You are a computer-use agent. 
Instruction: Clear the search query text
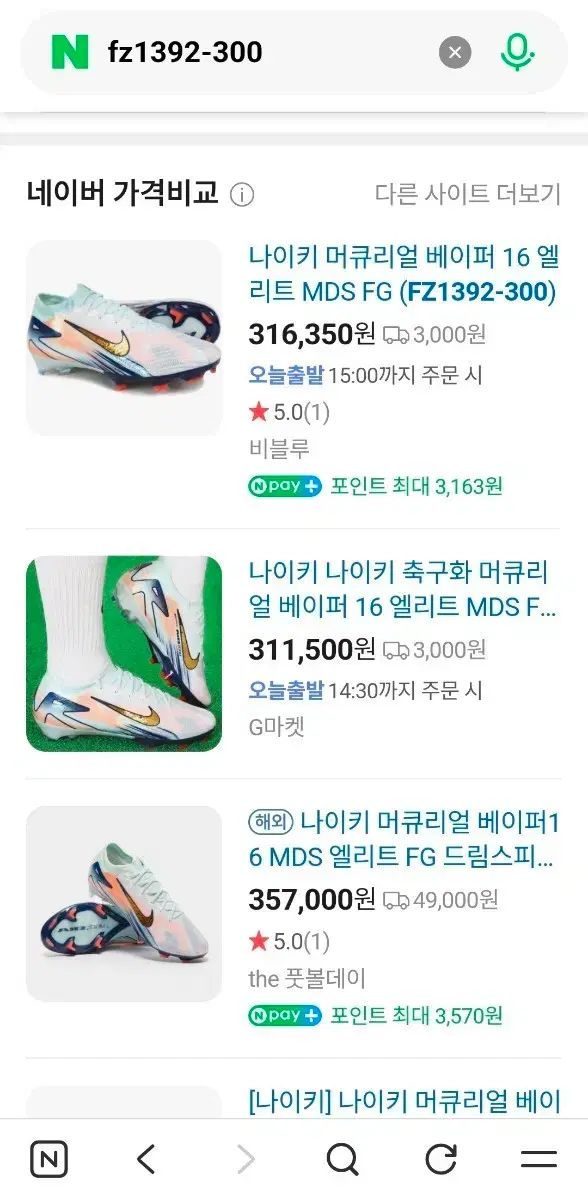tap(455, 52)
